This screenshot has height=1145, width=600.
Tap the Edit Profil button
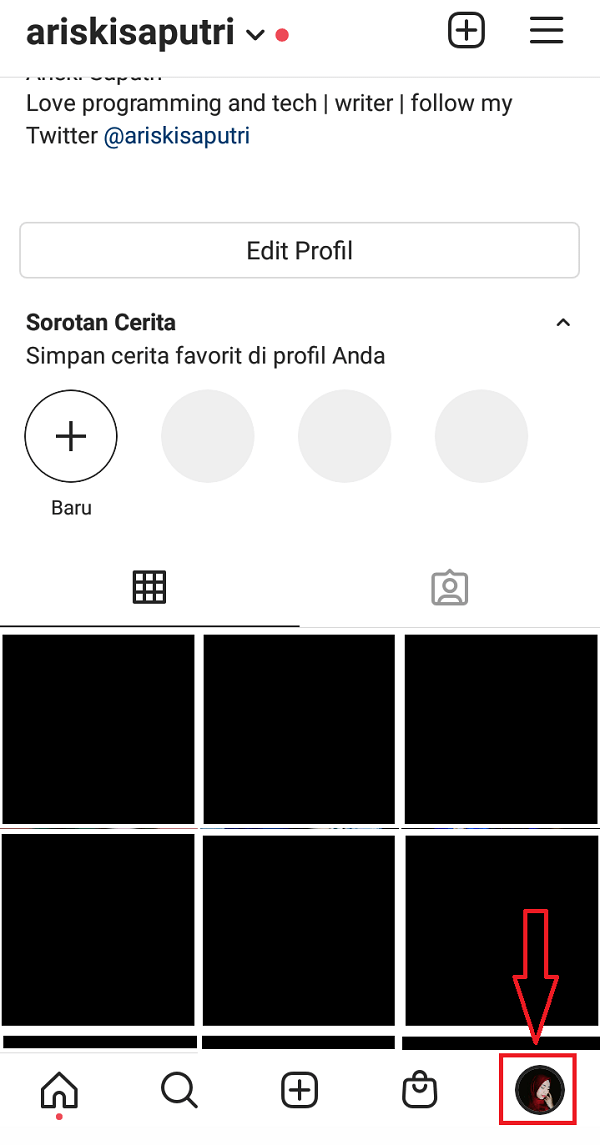click(x=299, y=250)
